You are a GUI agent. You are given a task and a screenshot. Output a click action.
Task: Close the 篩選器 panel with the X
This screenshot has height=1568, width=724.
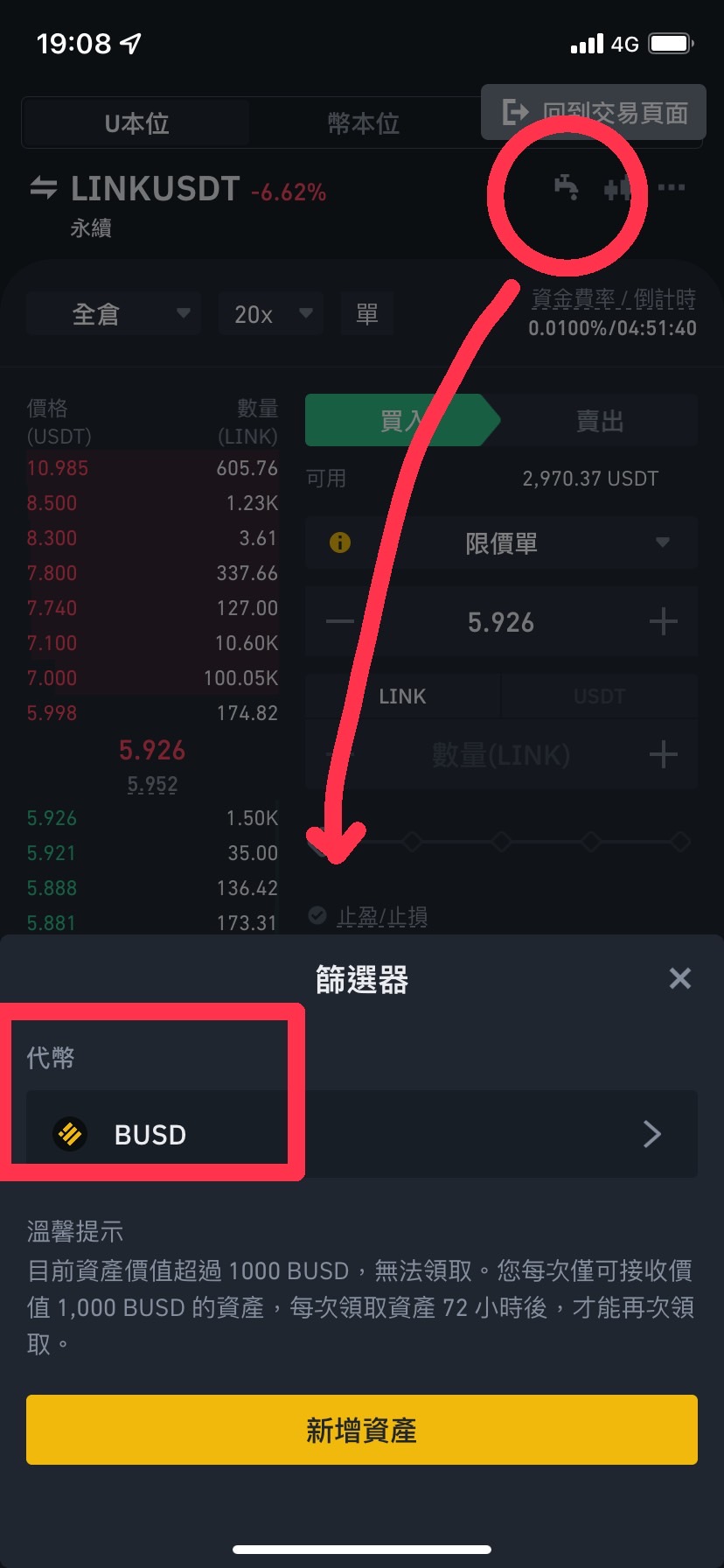click(680, 978)
